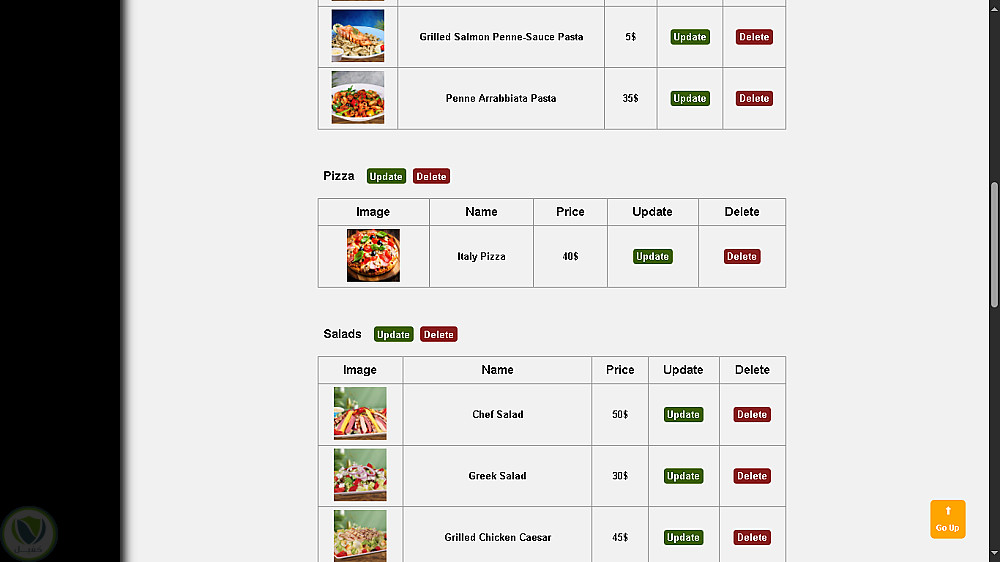Delete the Italy Pizza item
The width and height of the screenshot is (1000, 562).
(742, 256)
